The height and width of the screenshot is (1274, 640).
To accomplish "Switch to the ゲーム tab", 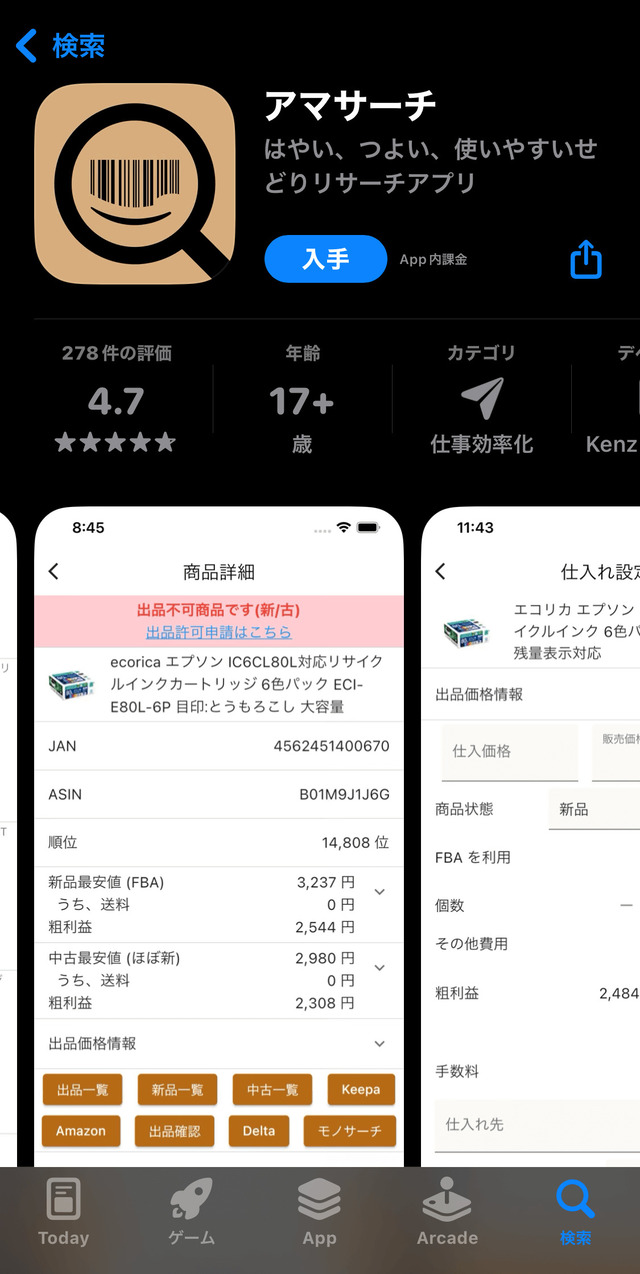I will [191, 1212].
